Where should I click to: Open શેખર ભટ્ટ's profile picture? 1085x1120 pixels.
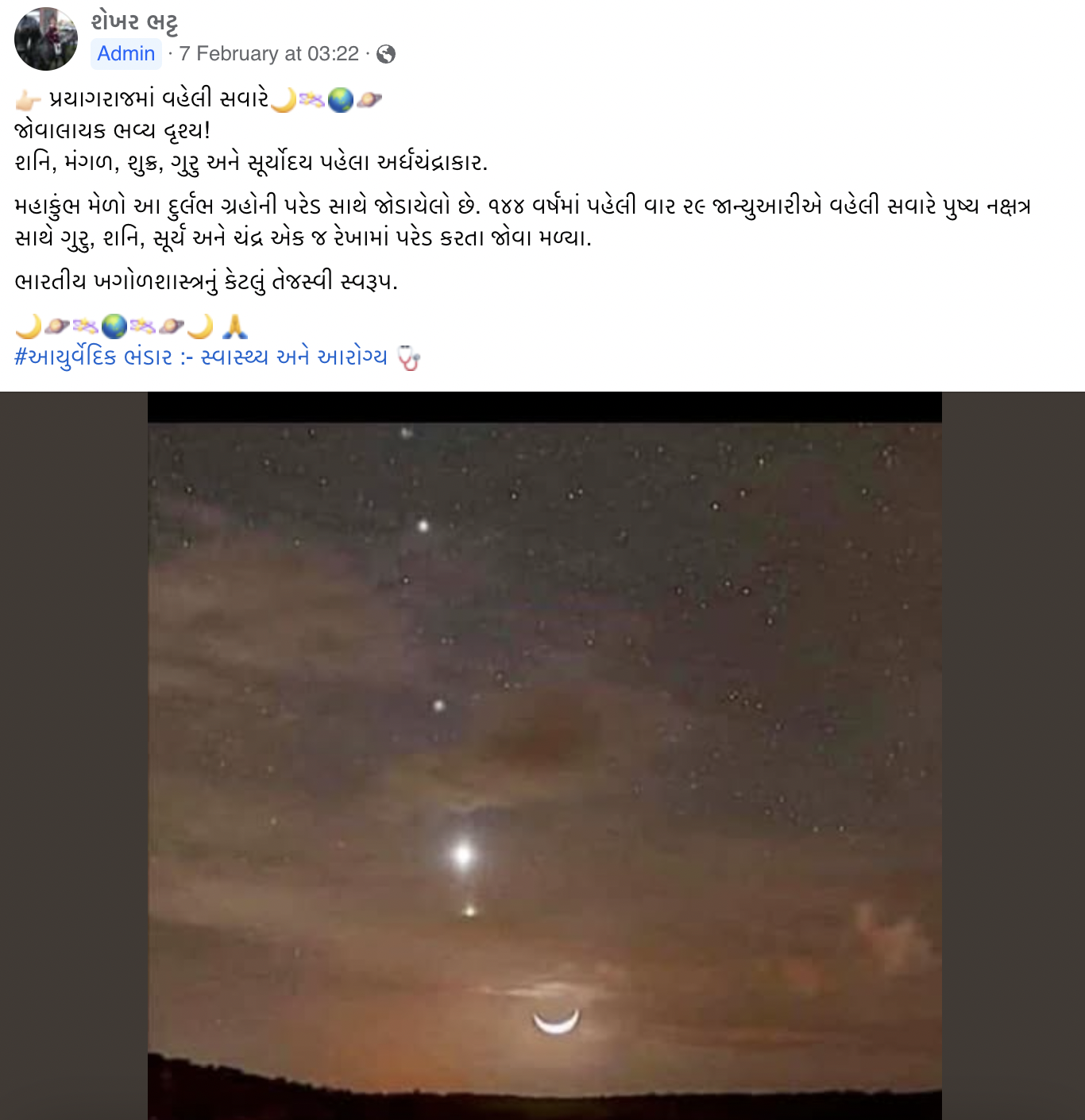46,39
